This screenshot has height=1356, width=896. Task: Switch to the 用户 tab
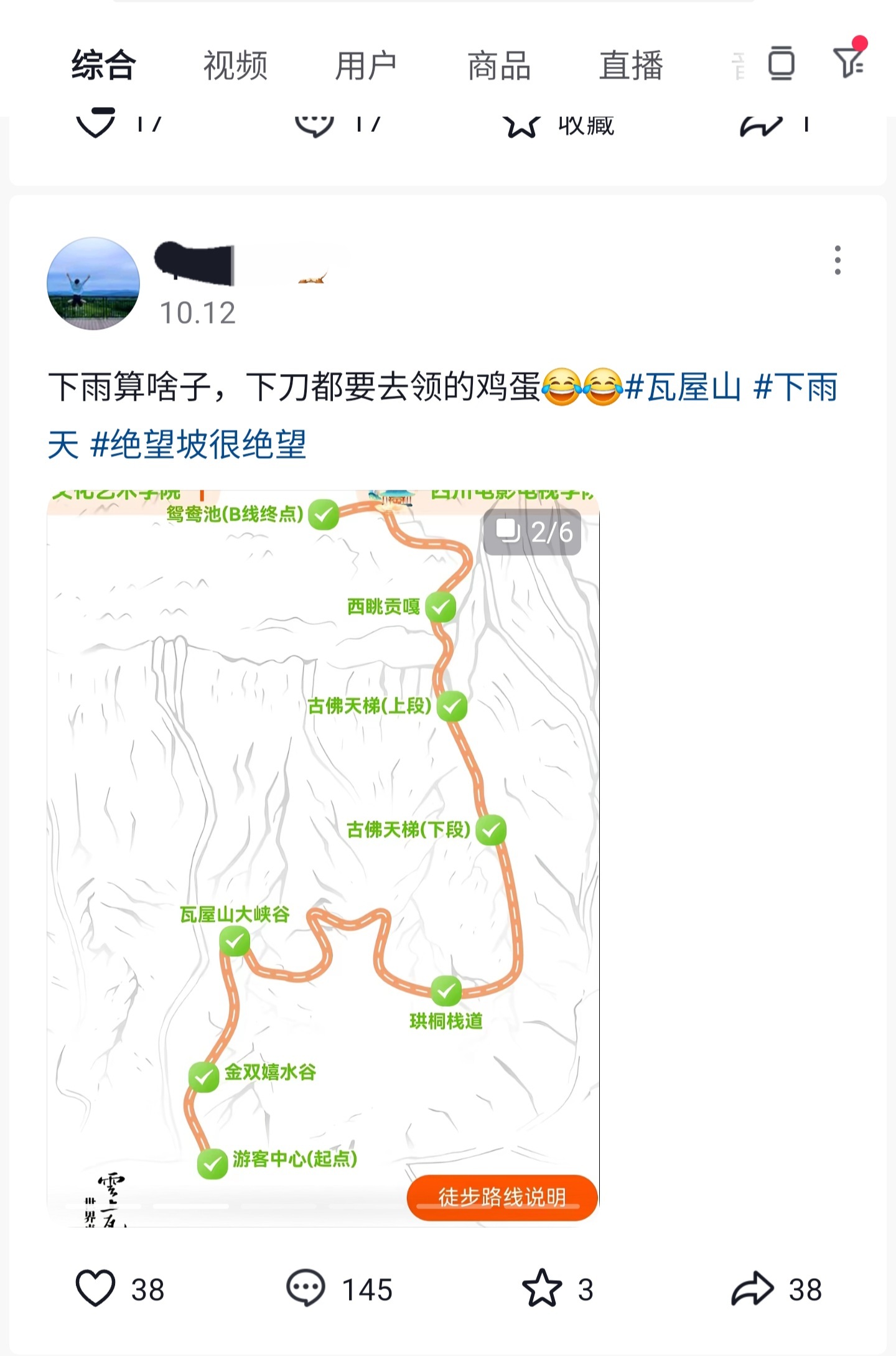366,65
